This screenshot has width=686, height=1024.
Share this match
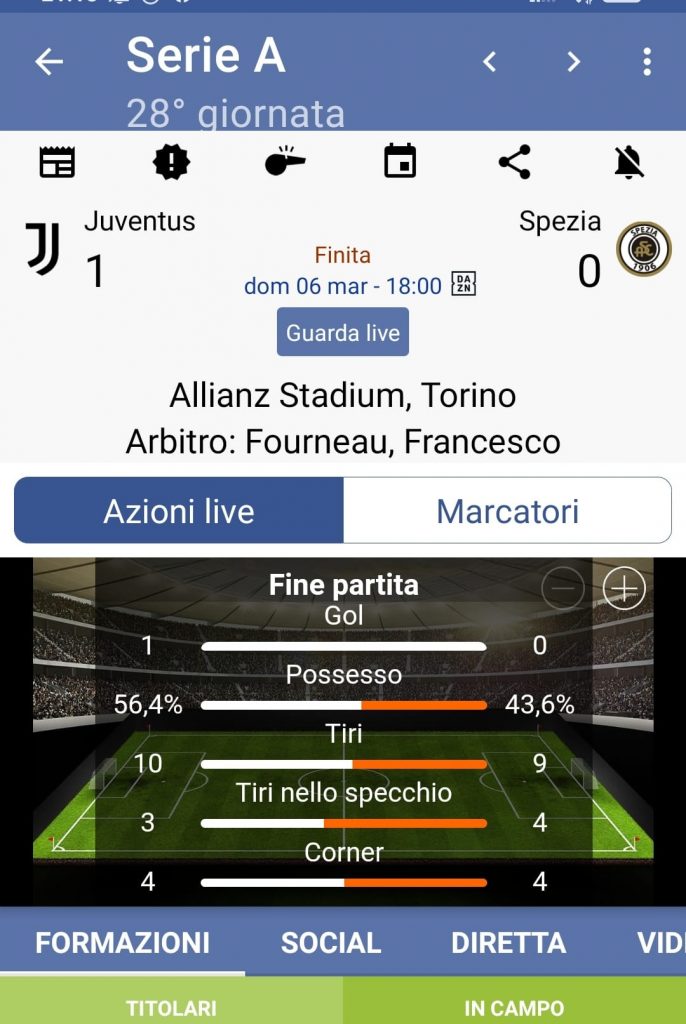[x=514, y=162]
